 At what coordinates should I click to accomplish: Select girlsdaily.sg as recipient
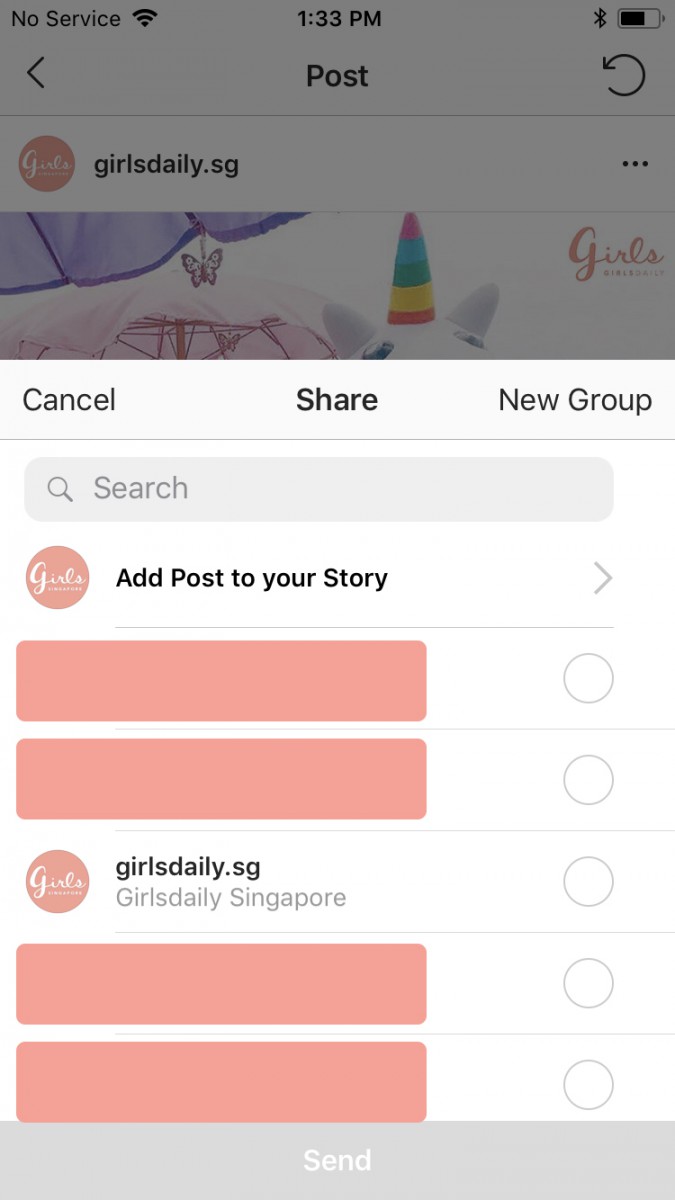pos(588,881)
